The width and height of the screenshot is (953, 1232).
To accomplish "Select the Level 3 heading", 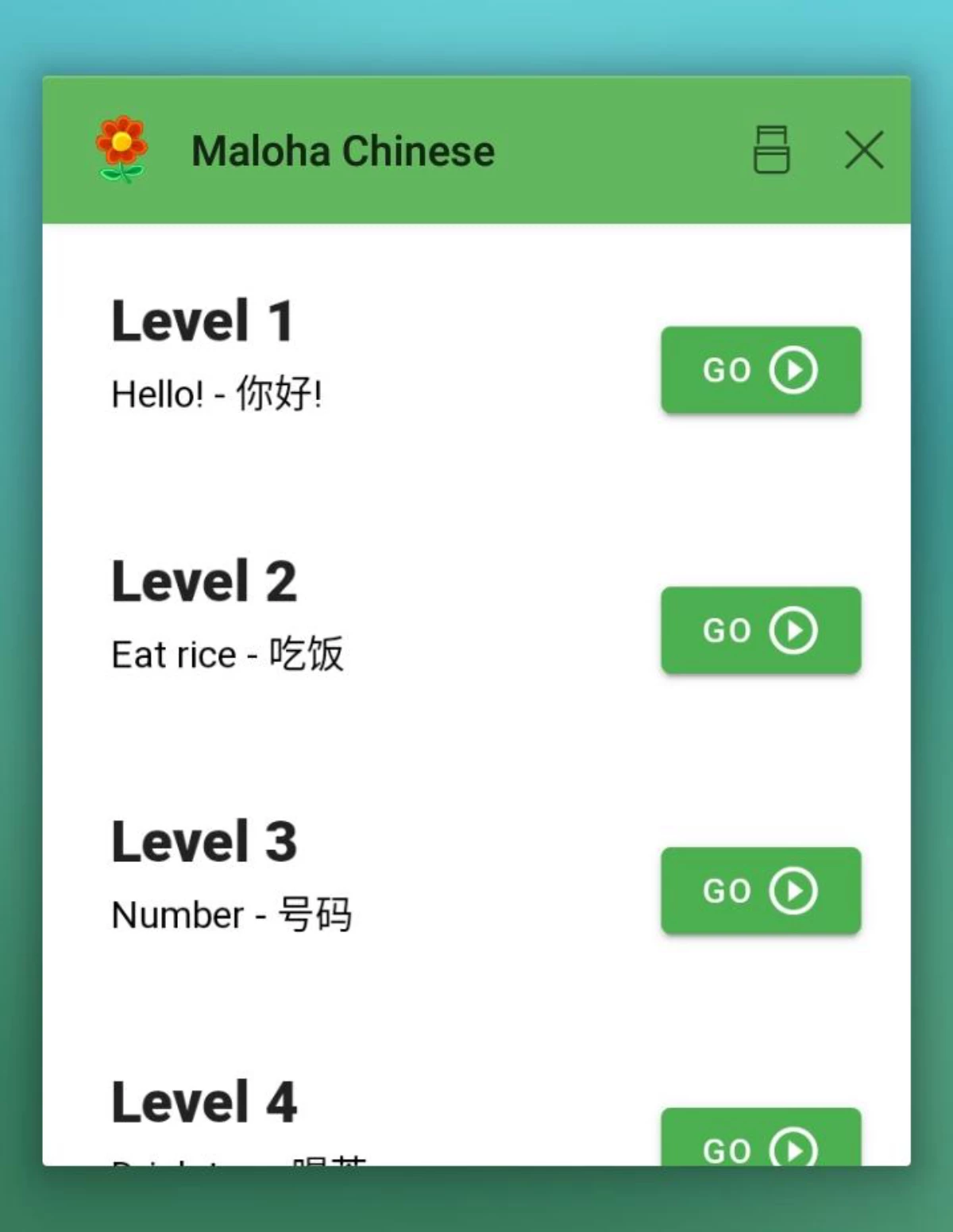I will (x=205, y=841).
